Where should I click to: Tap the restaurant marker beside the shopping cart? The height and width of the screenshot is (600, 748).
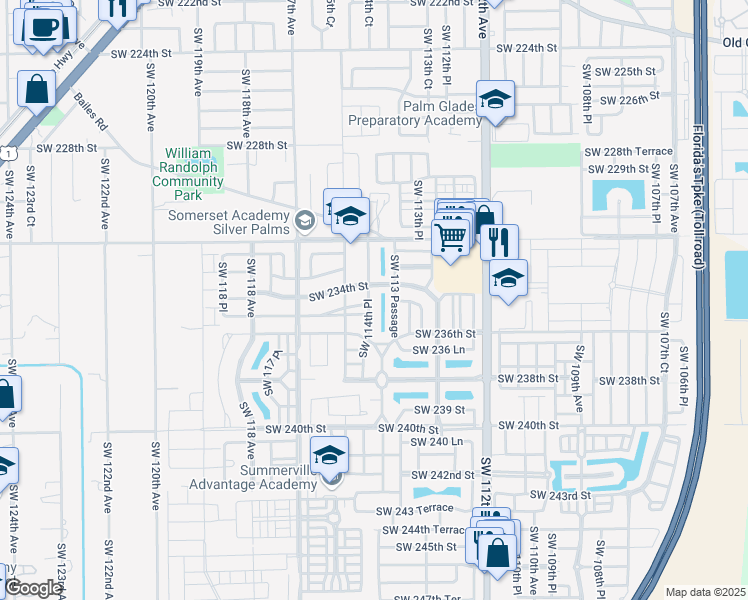(x=498, y=241)
